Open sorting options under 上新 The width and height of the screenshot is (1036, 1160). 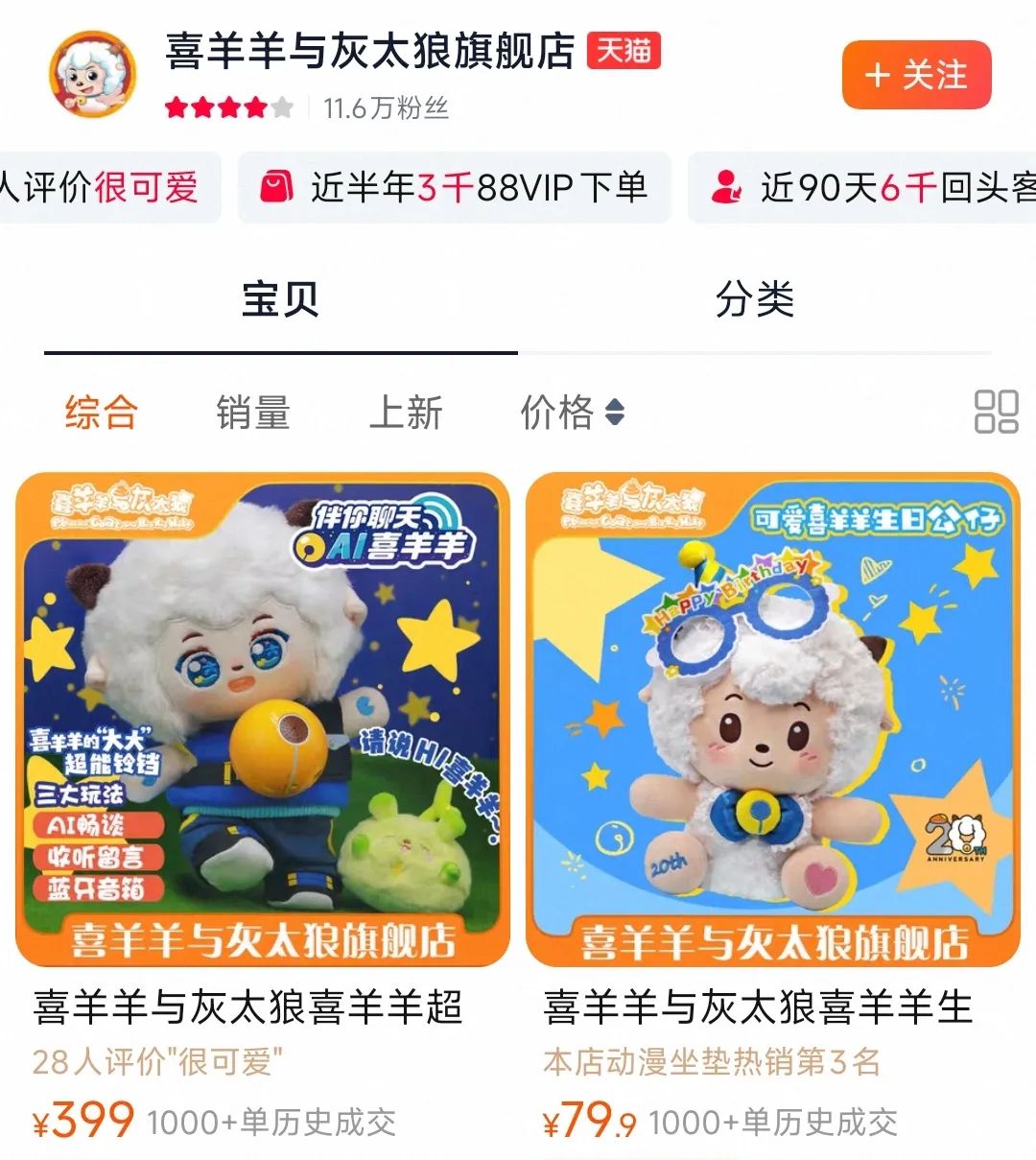407,413
